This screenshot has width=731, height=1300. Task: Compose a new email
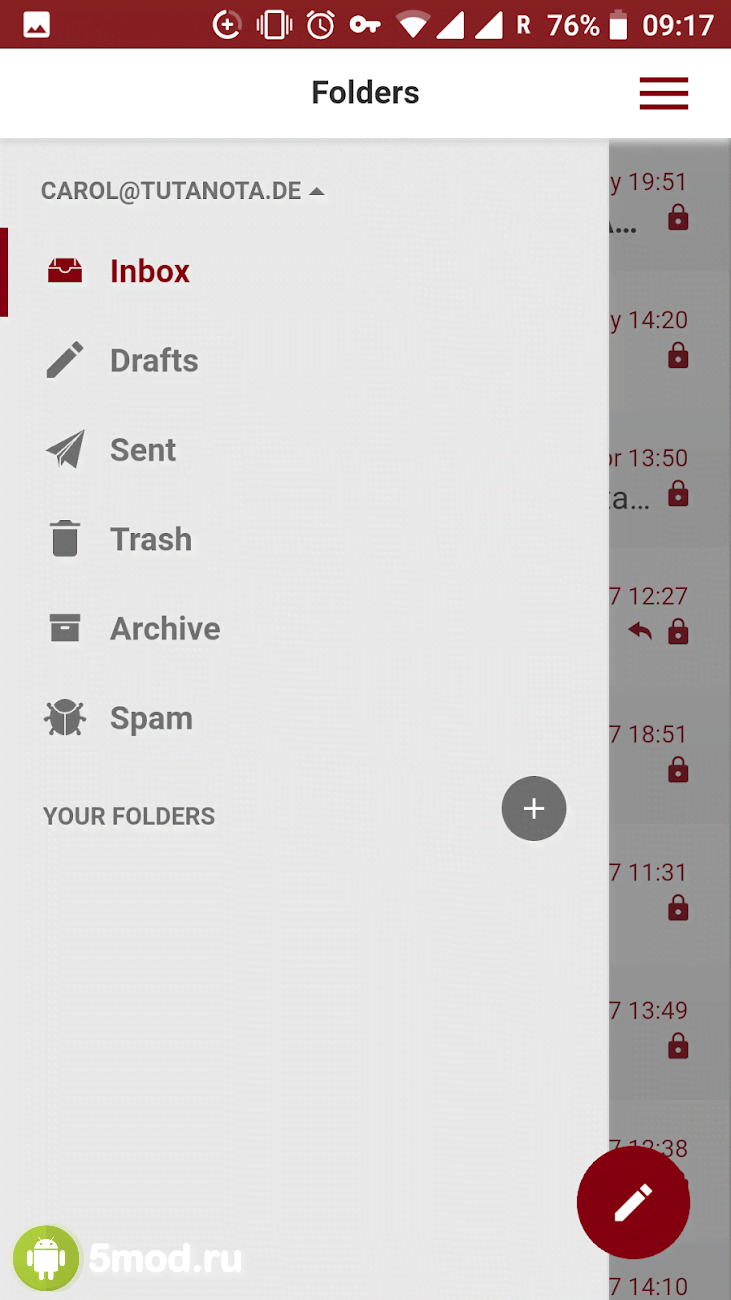point(633,1202)
